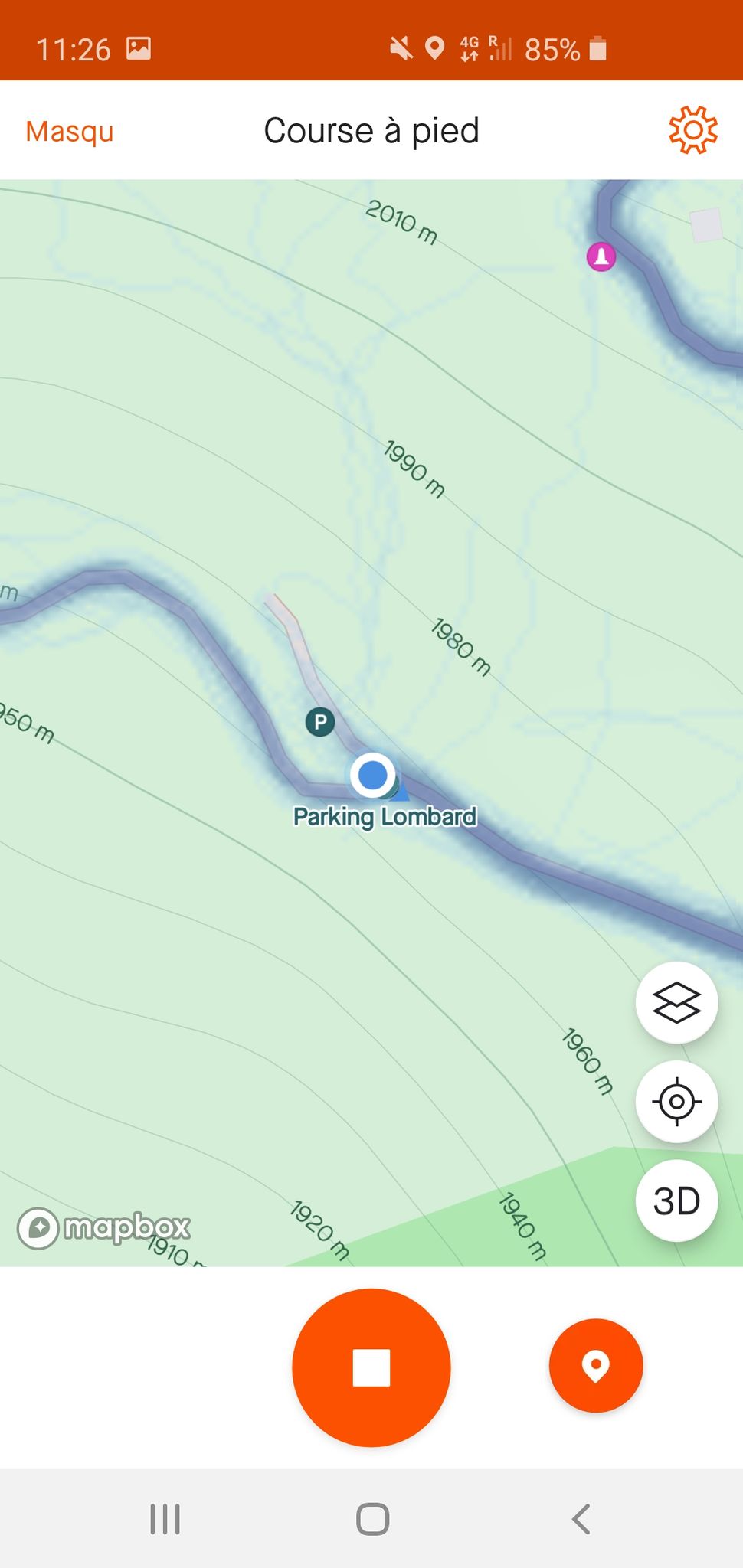Recenter the map on current location

(677, 1102)
